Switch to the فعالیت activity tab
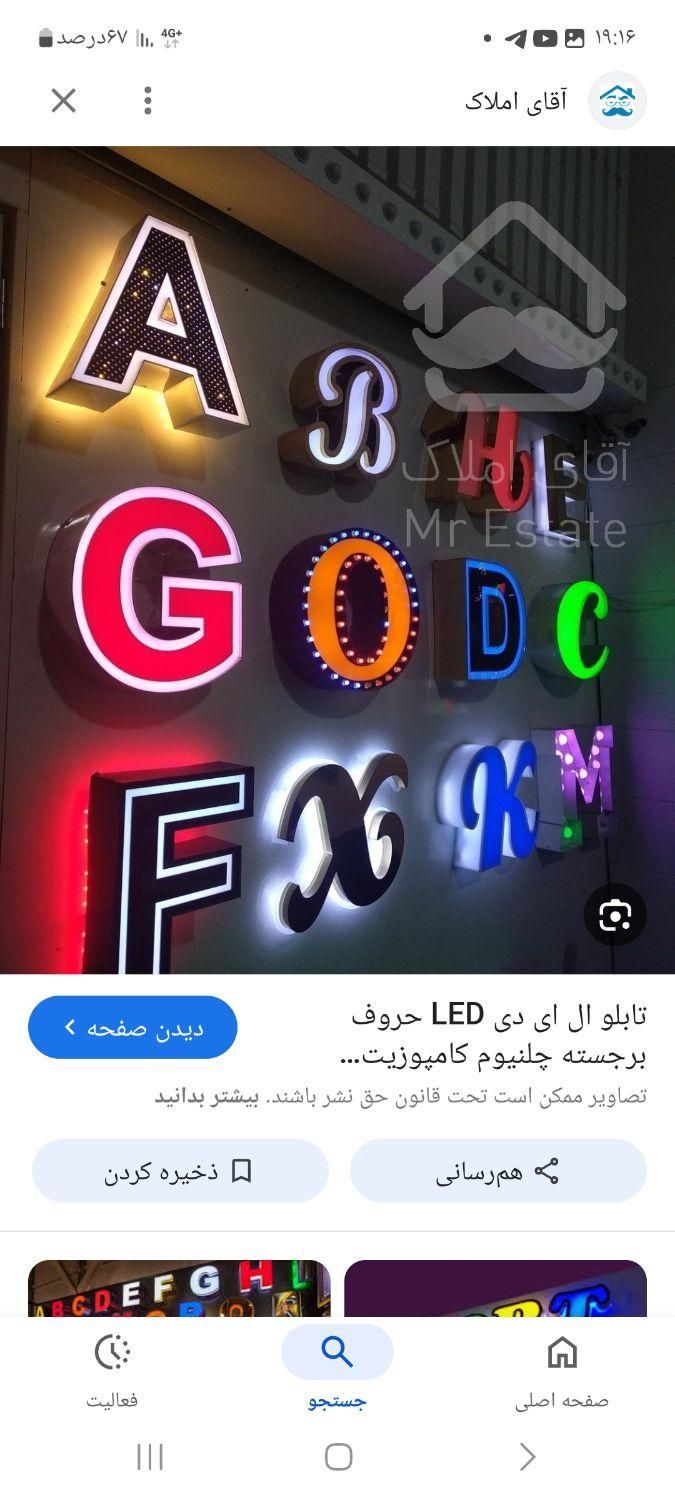Screen dimensions: 675x1500 tap(112, 1370)
